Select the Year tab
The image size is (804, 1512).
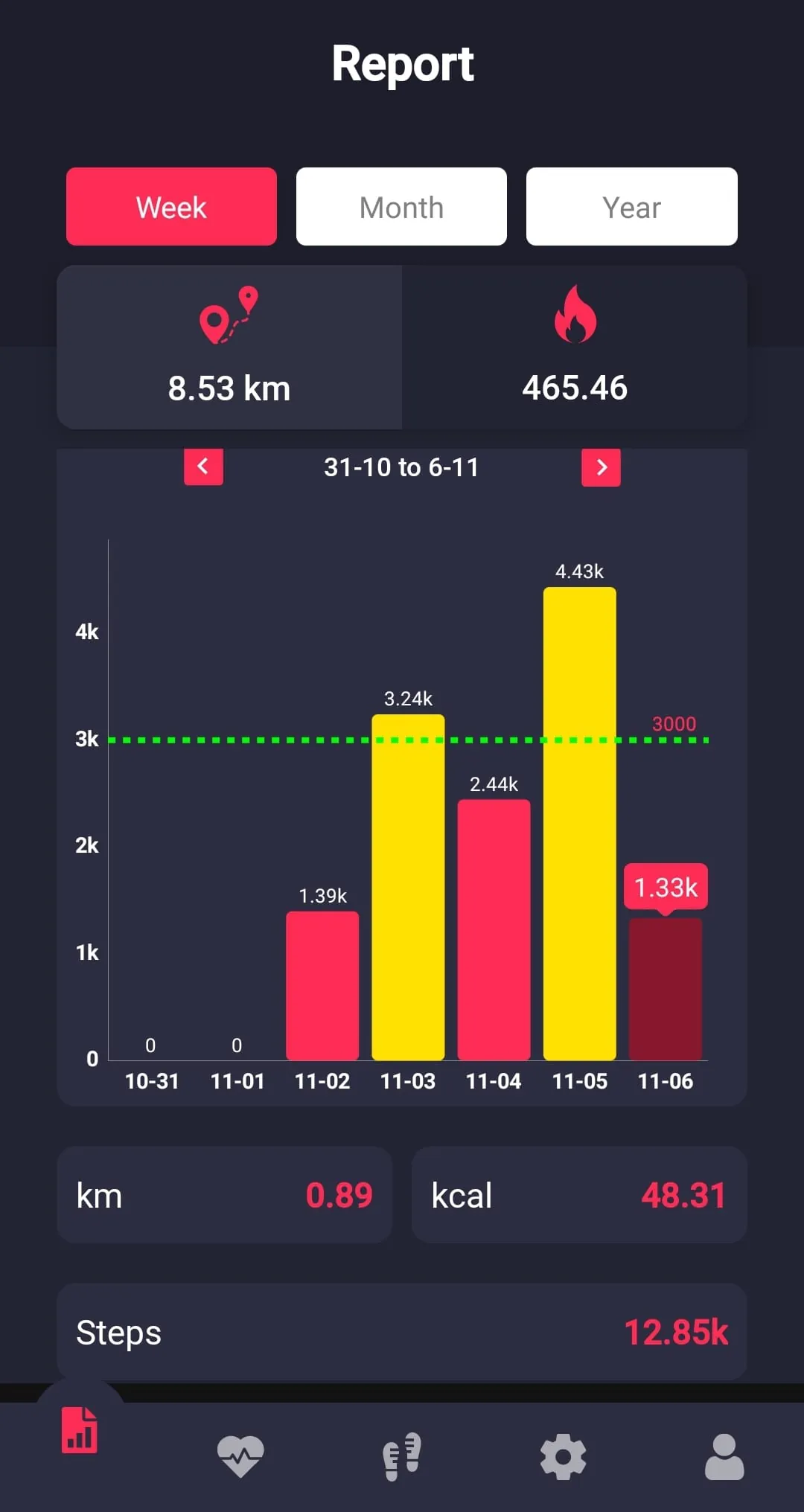coord(631,206)
